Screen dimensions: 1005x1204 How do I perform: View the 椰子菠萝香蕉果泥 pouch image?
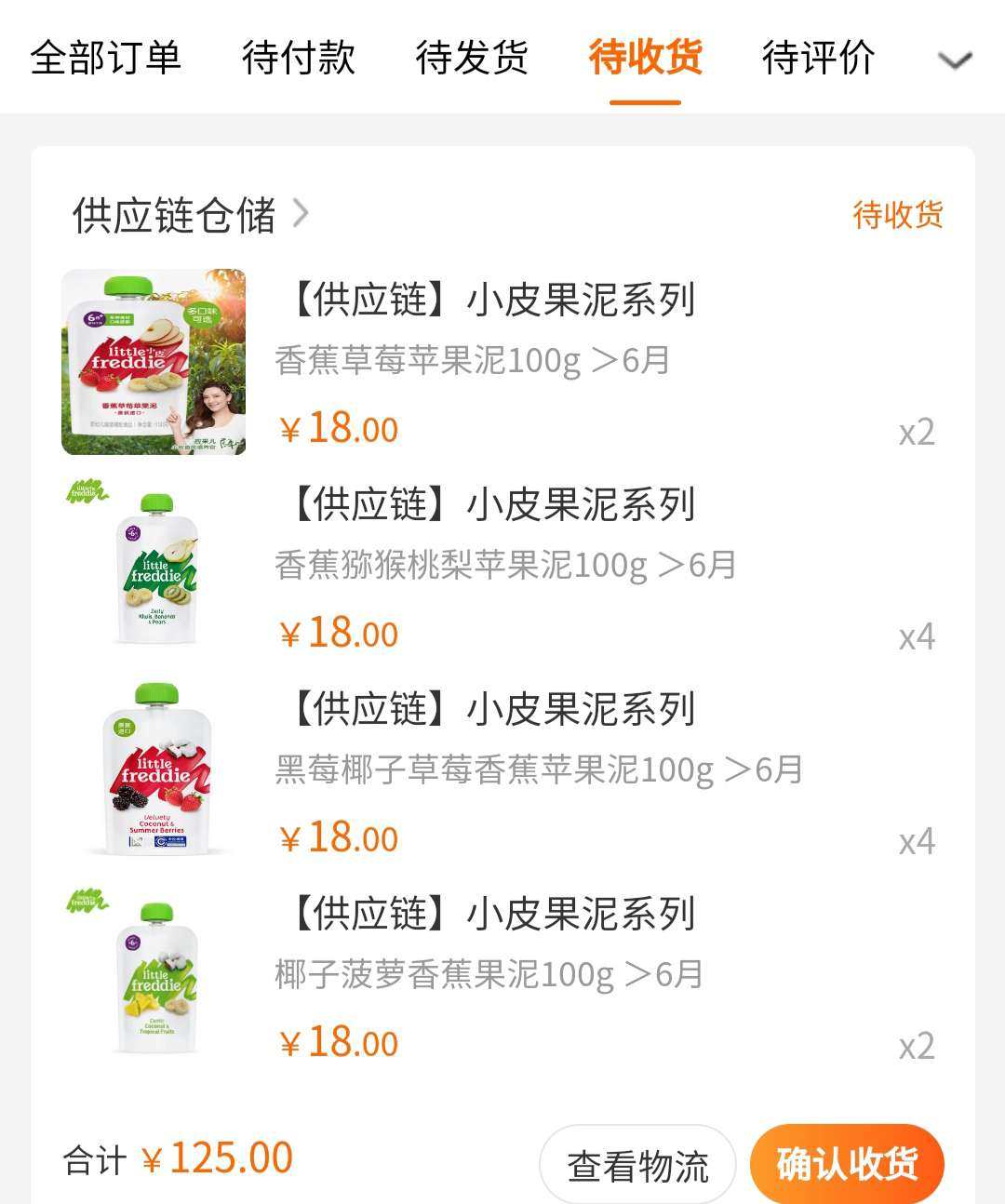pyautogui.click(x=153, y=975)
